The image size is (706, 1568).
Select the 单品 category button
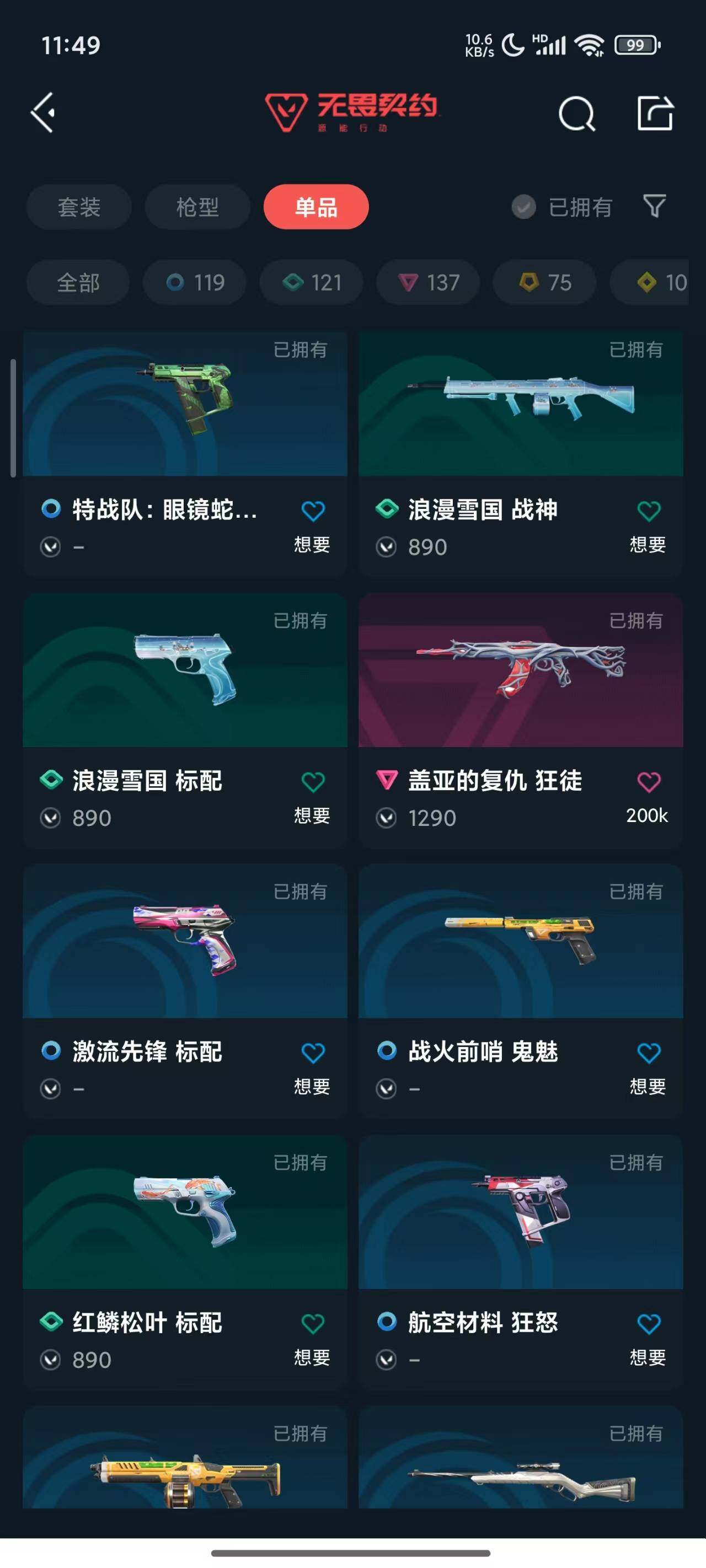(x=315, y=207)
